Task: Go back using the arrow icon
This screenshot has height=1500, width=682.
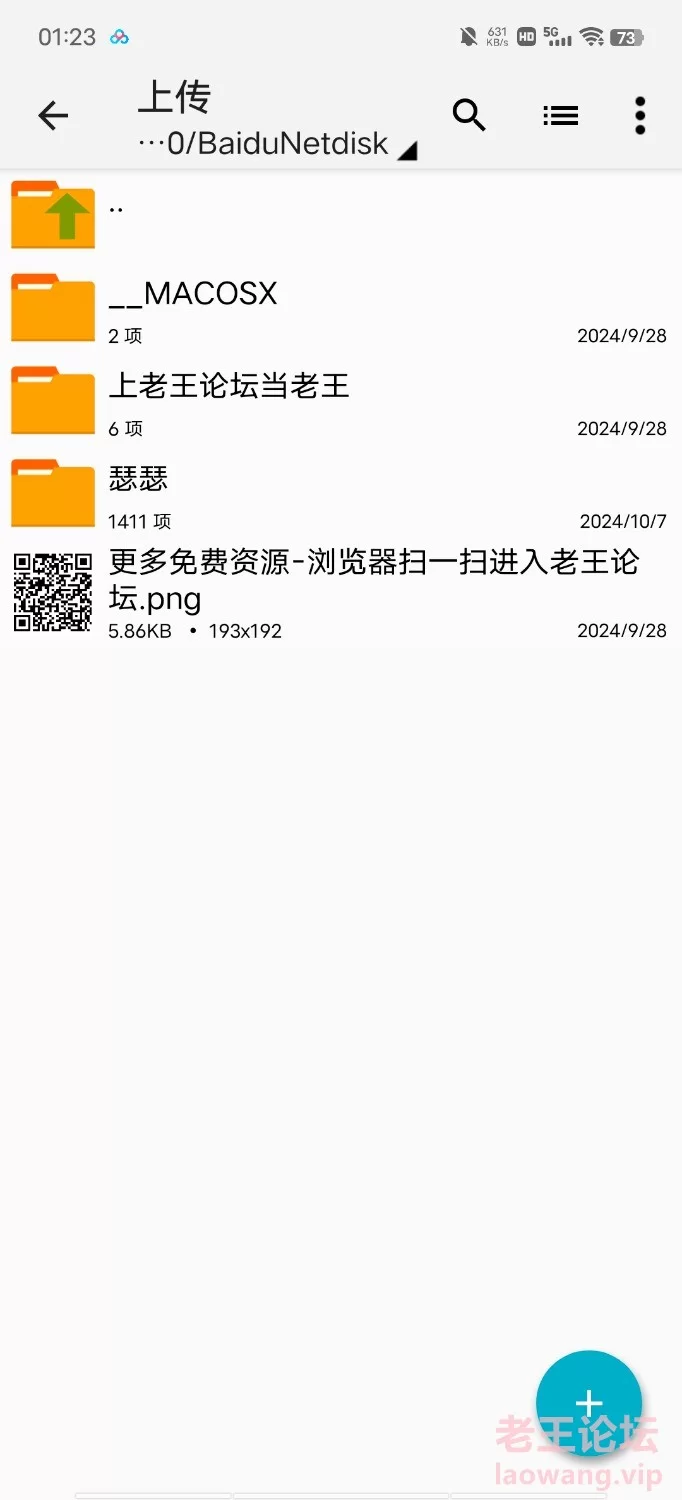Action: 53,116
